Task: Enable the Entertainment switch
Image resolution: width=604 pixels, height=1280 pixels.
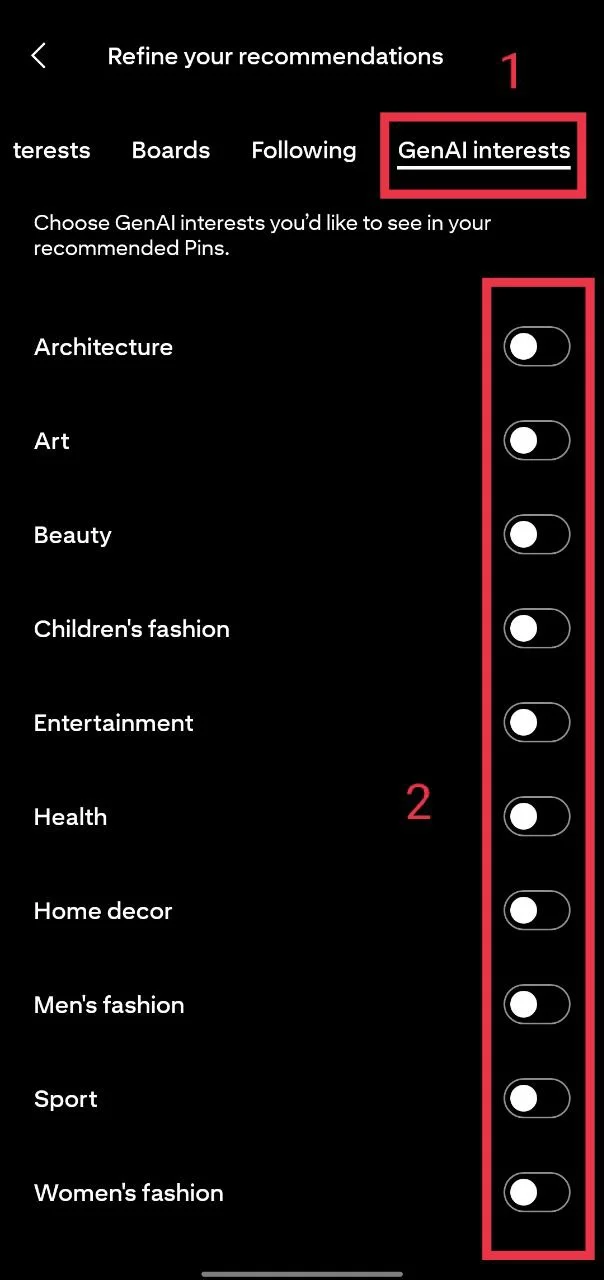Action: point(536,723)
